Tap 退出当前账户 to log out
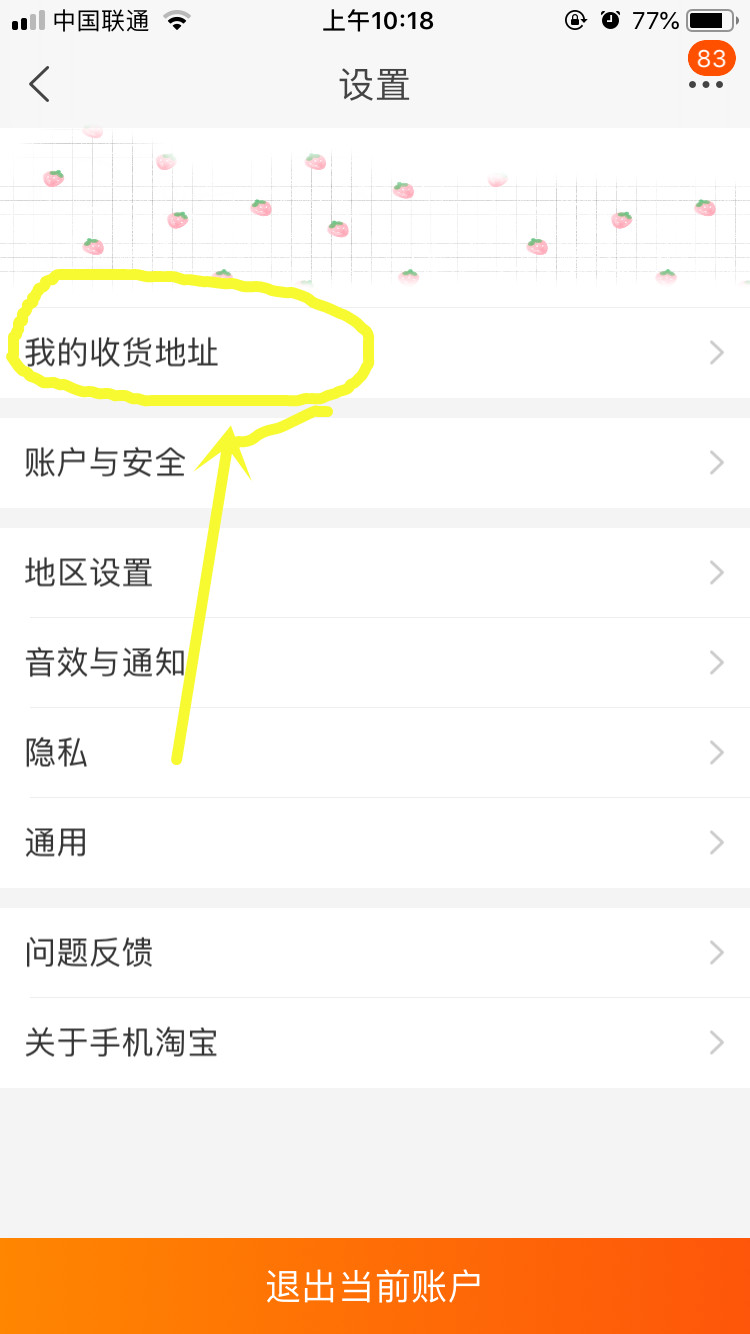 tap(374, 1286)
